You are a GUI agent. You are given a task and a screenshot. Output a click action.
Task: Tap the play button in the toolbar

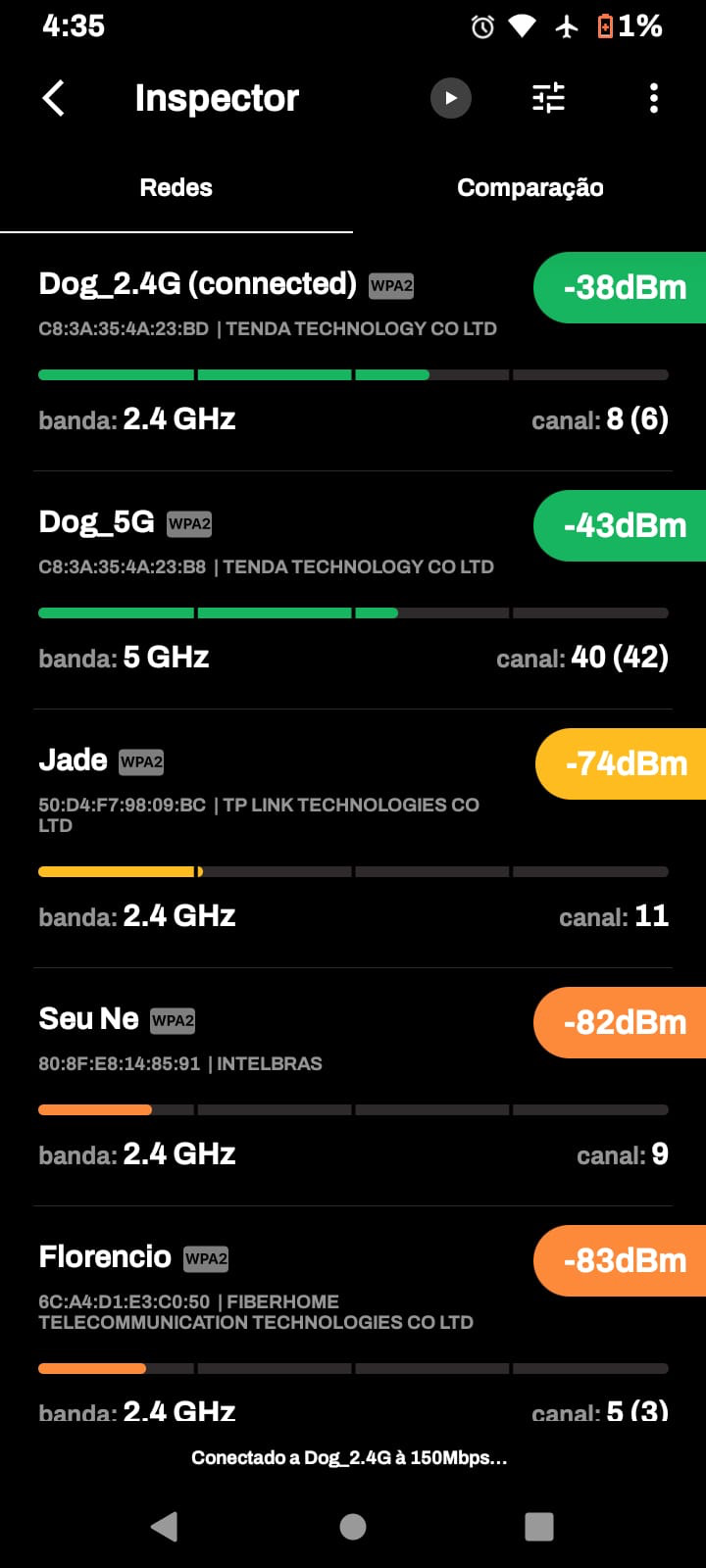point(451,98)
